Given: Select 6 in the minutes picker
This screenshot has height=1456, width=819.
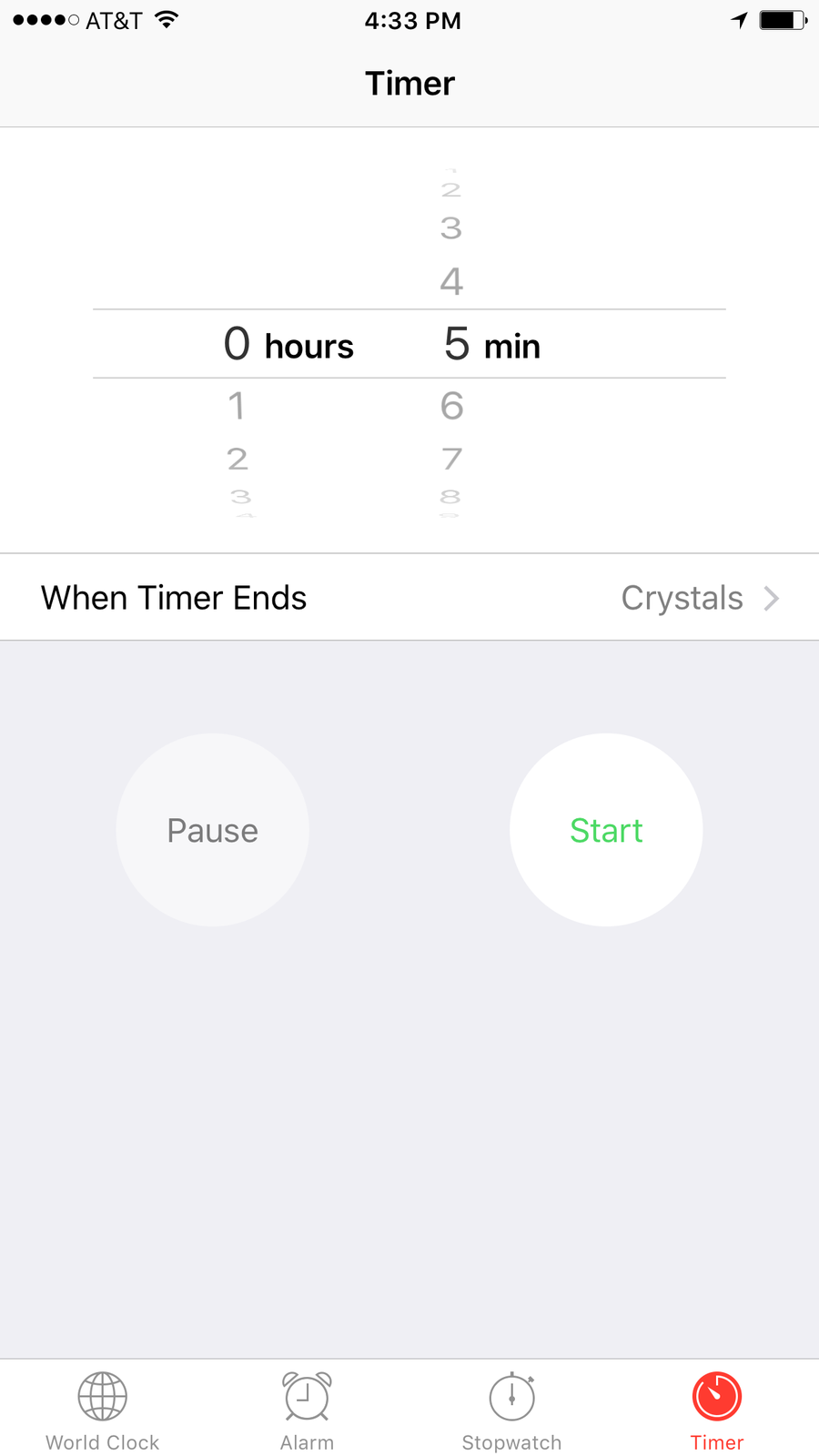Looking at the screenshot, I should click(452, 406).
